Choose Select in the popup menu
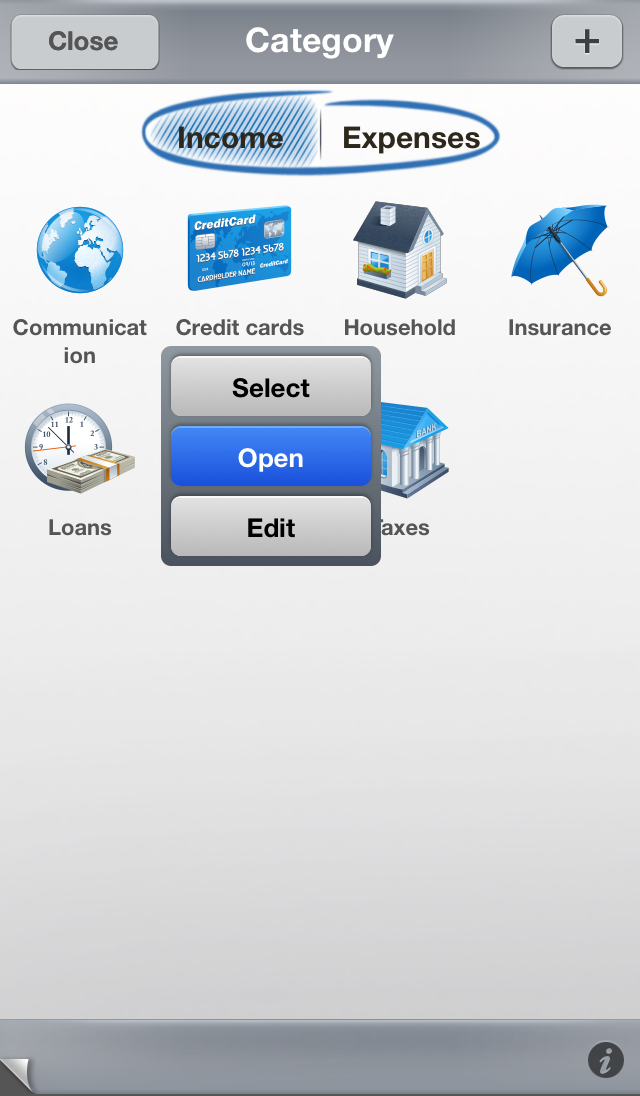Screen dimensions: 640x1096 tap(271, 387)
